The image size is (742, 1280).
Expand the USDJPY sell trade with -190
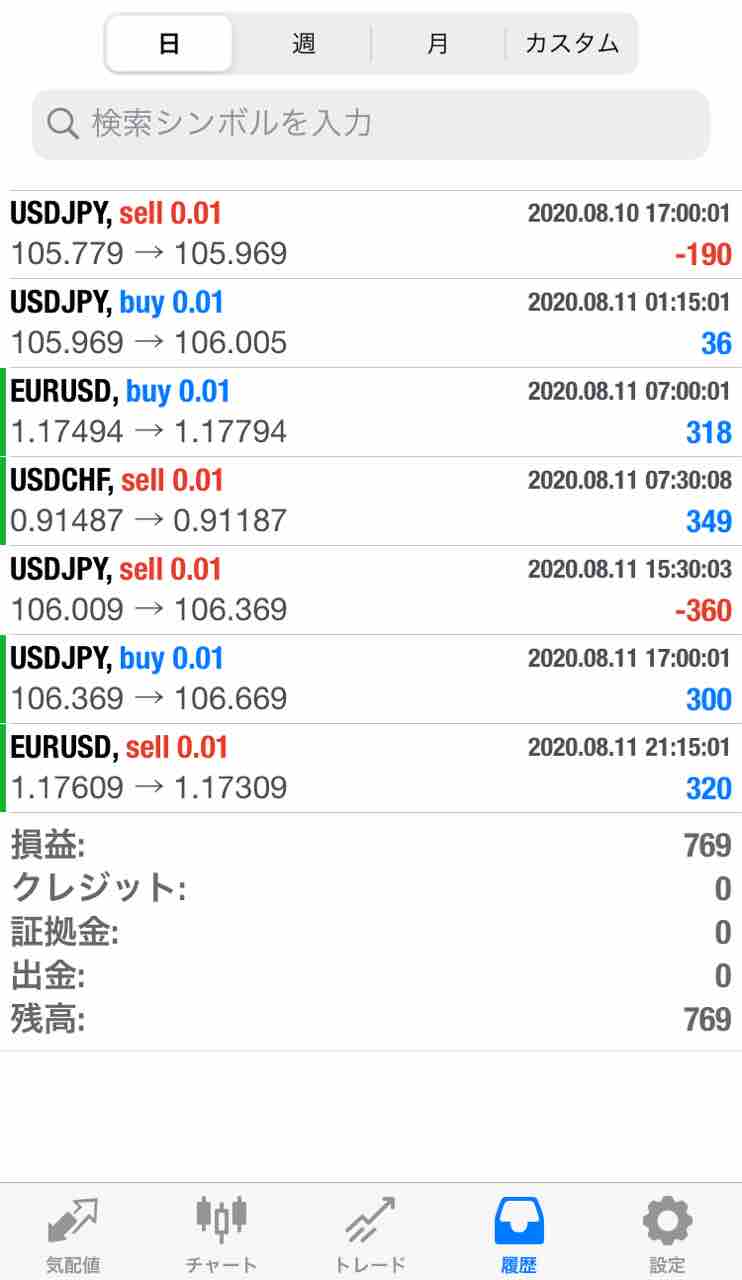click(371, 234)
